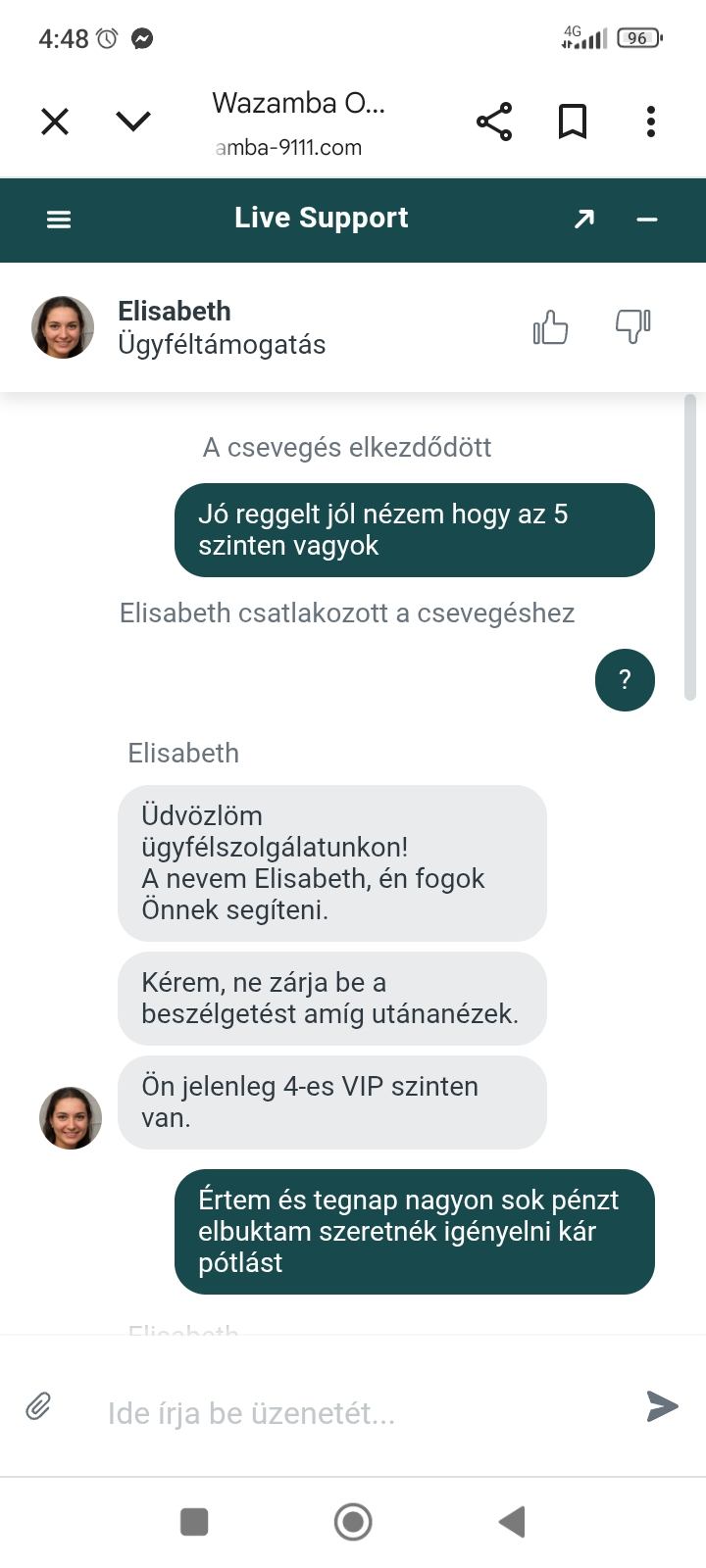The width and height of the screenshot is (706, 1568).
Task: Focus the message input field
Action: coord(353,1413)
